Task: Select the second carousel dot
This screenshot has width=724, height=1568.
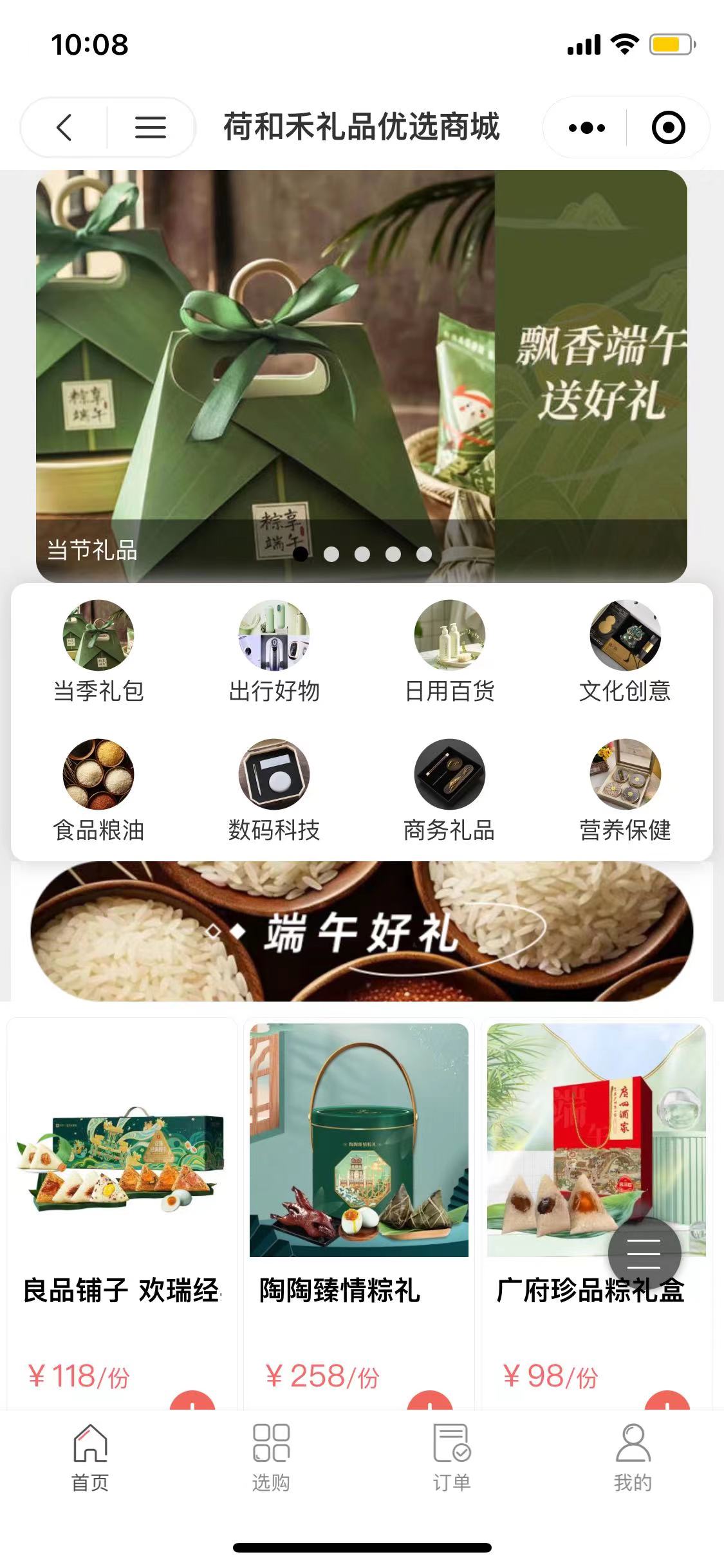Action: tap(332, 552)
